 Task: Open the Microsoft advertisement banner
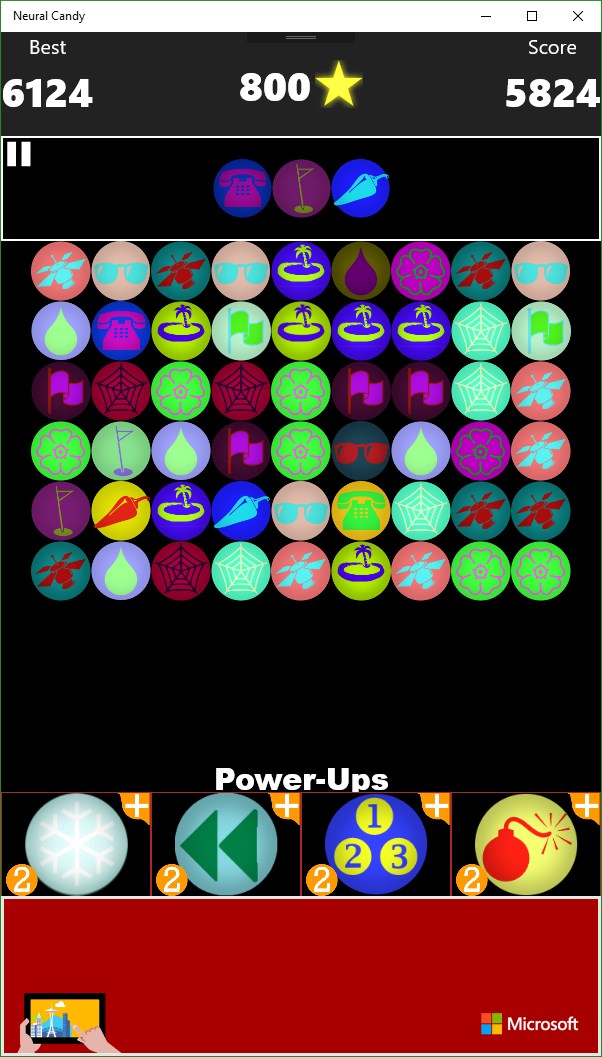click(x=301, y=975)
